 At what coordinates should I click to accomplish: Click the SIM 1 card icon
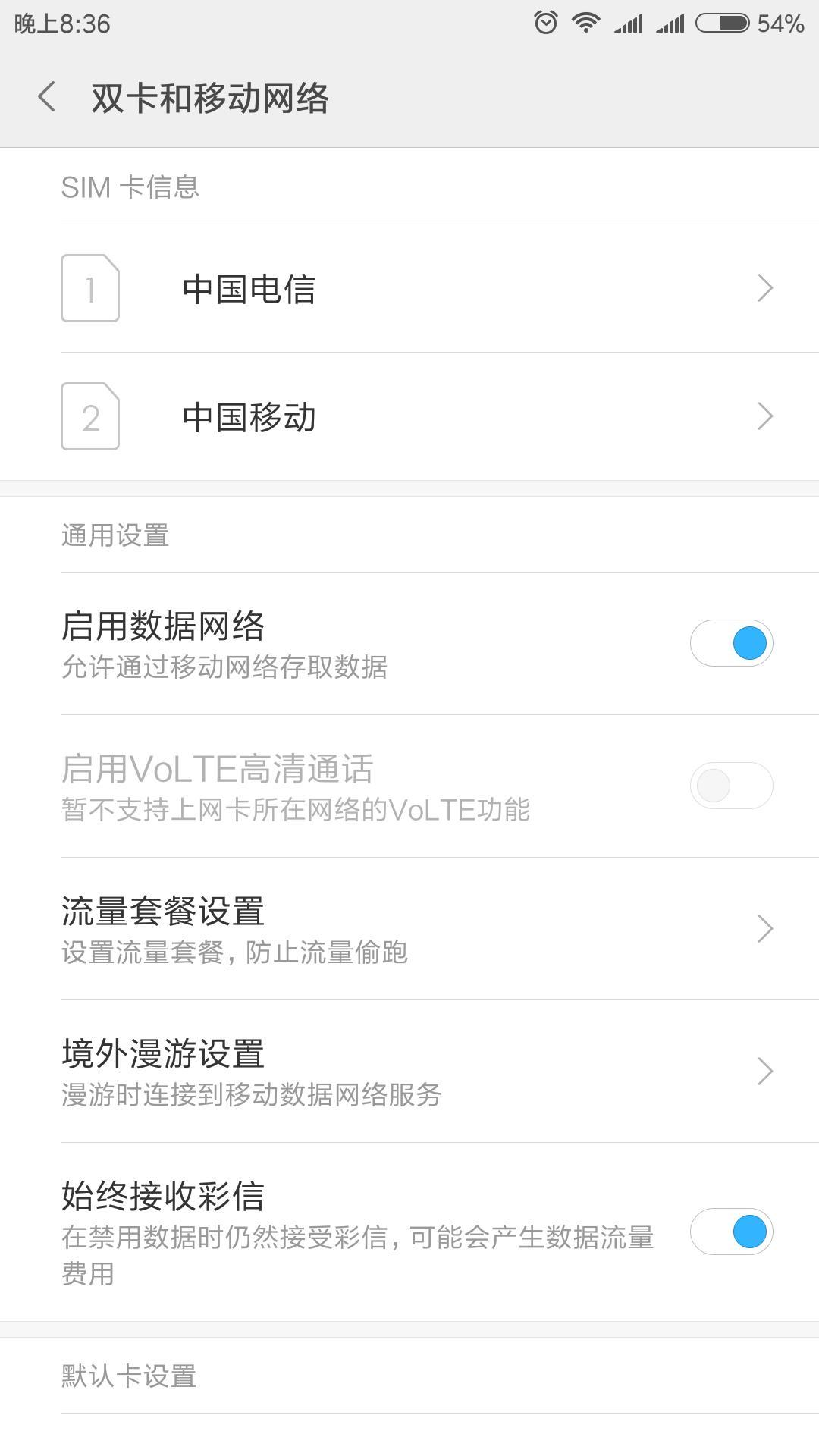pyautogui.click(x=89, y=288)
